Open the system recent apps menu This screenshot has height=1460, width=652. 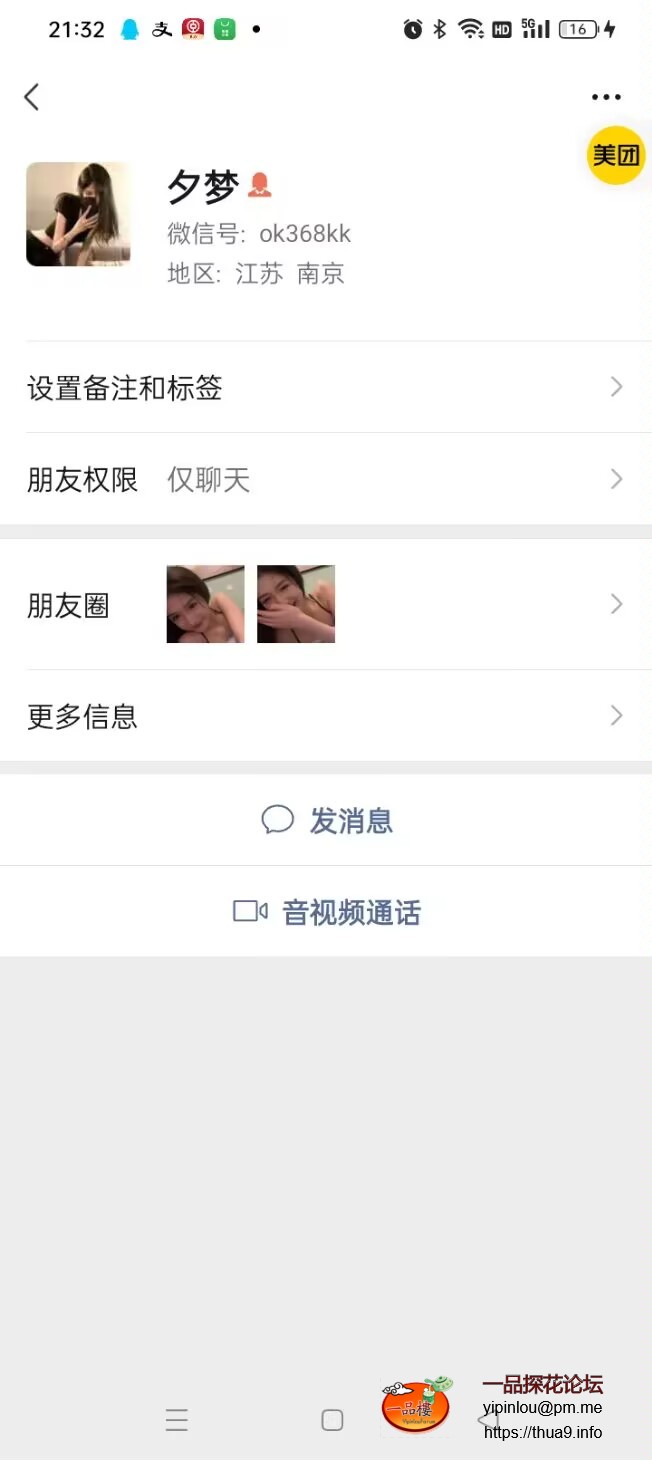coord(177,1420)
